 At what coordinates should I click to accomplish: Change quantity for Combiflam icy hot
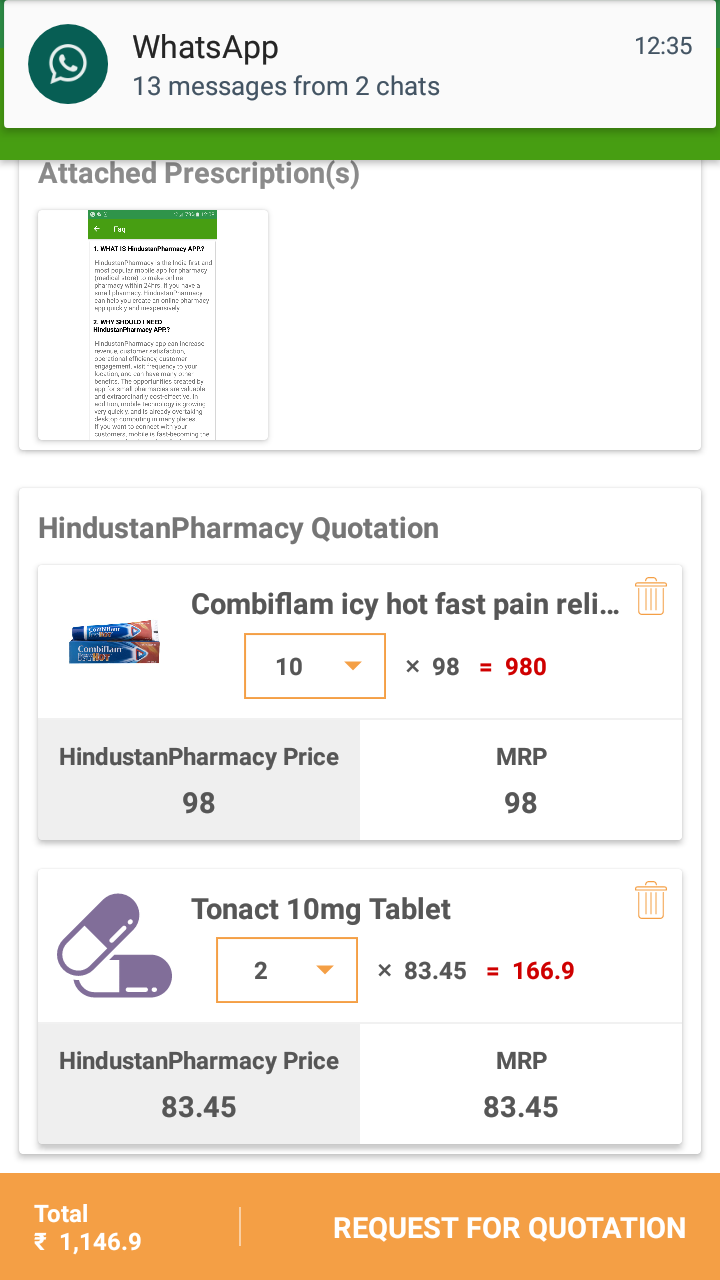[315, 666]
